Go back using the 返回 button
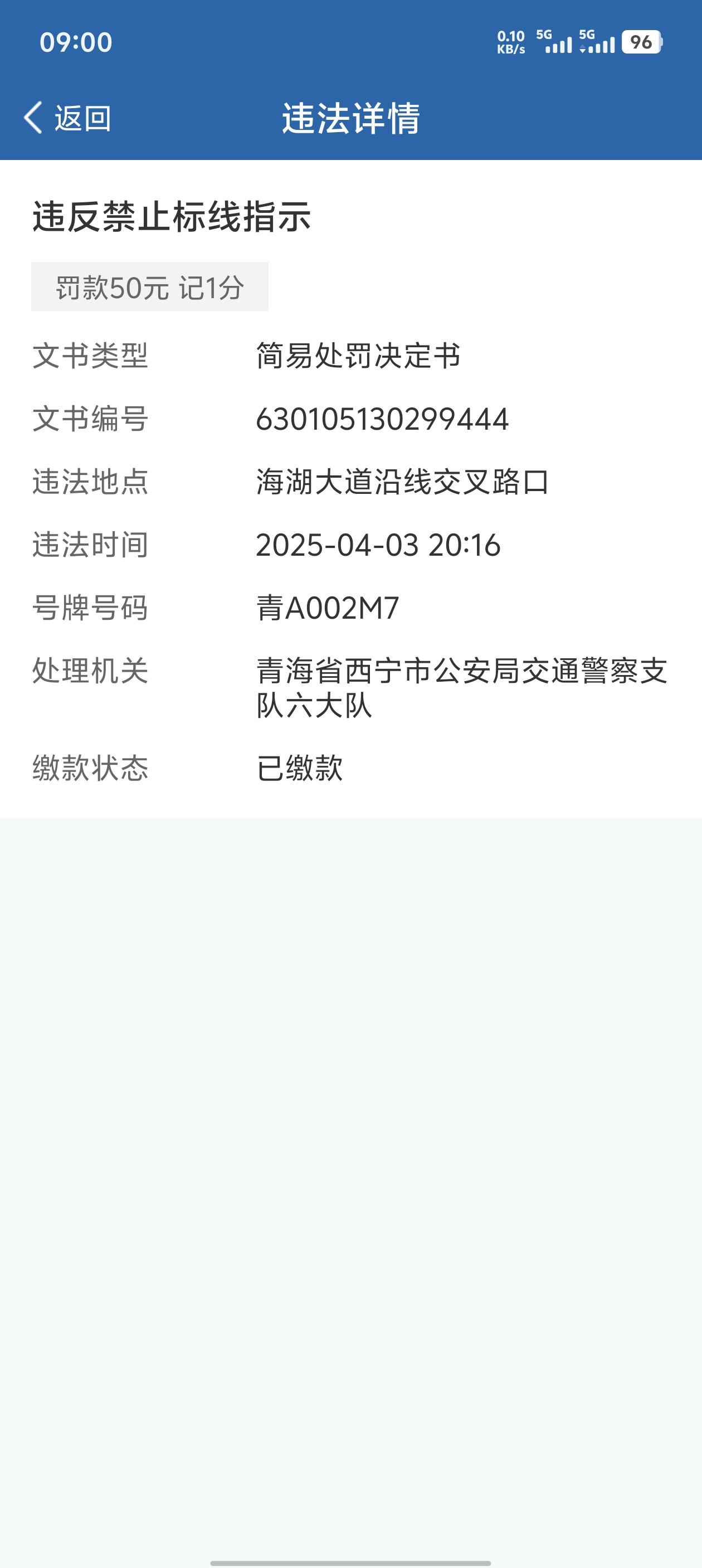This screenshot has width=702, height=1568. [x=67, y=118]
